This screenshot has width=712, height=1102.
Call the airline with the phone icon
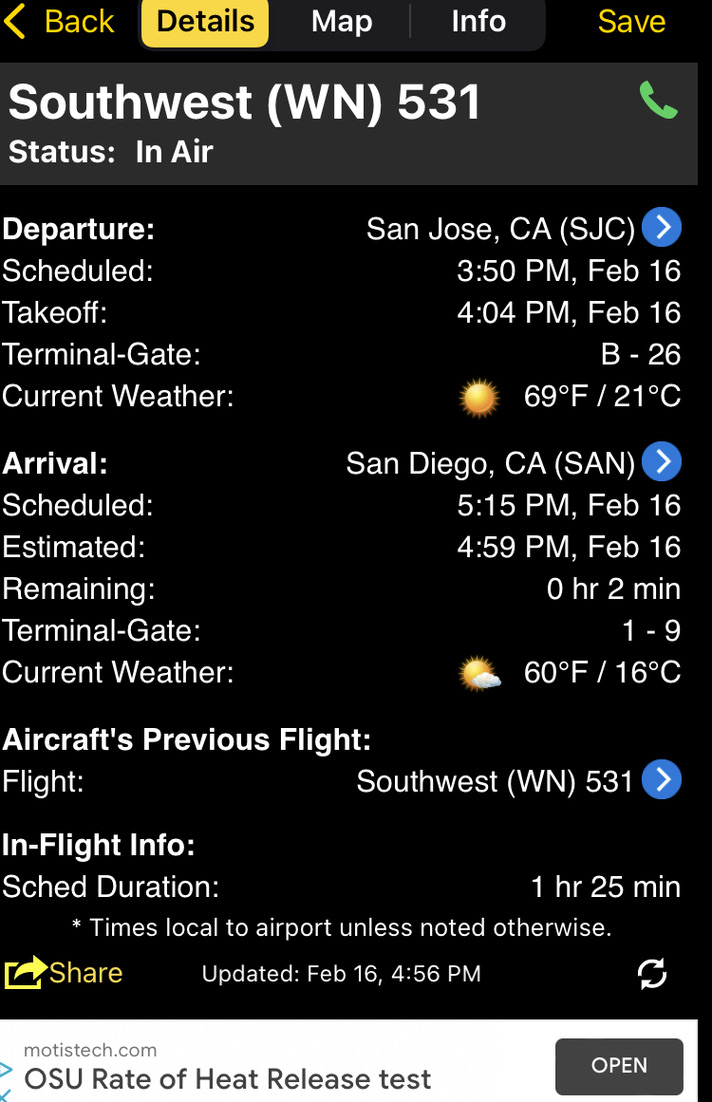tap(658, 101)
